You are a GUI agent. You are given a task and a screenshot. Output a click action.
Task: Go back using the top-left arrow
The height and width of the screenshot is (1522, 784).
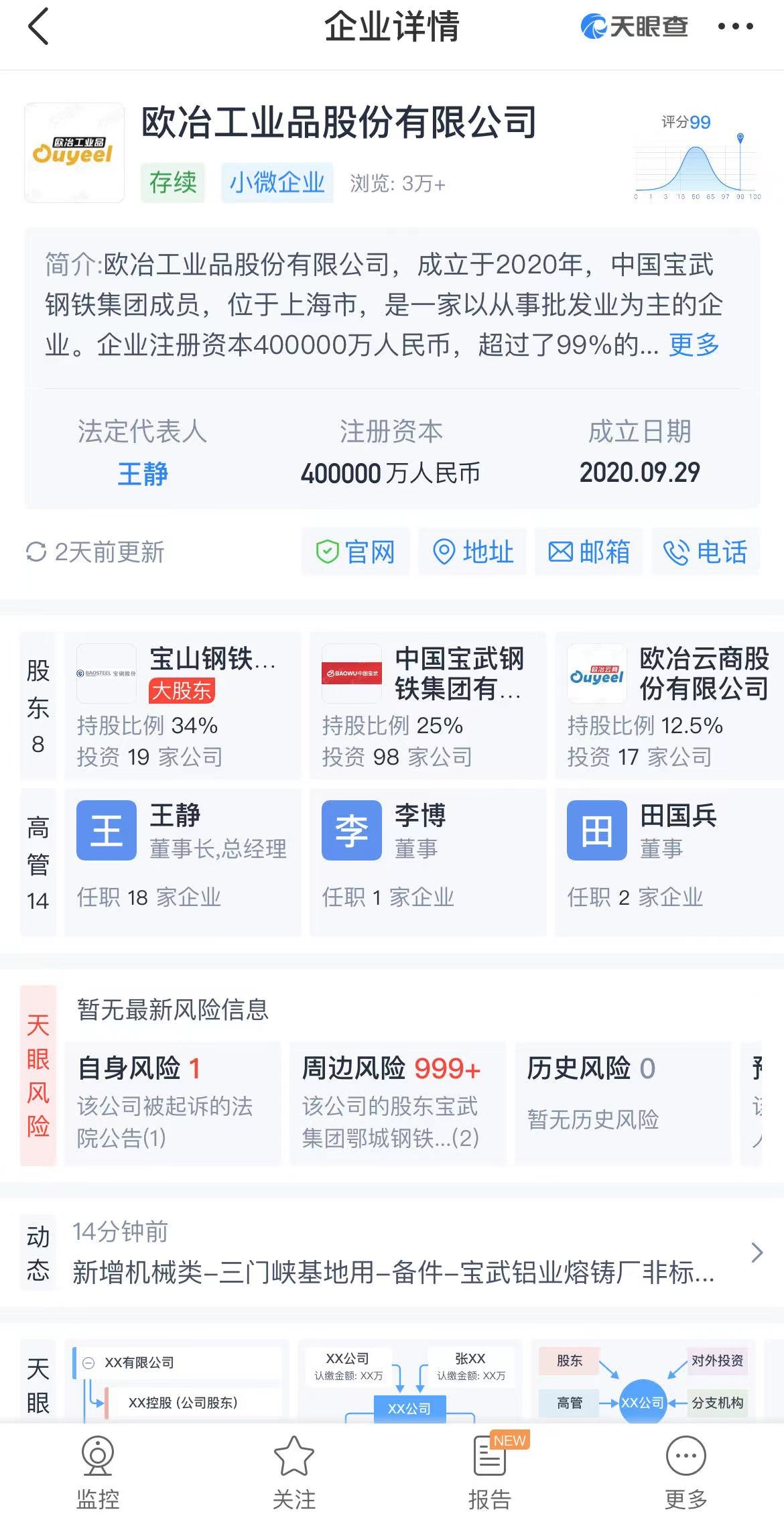coord(39,27)
